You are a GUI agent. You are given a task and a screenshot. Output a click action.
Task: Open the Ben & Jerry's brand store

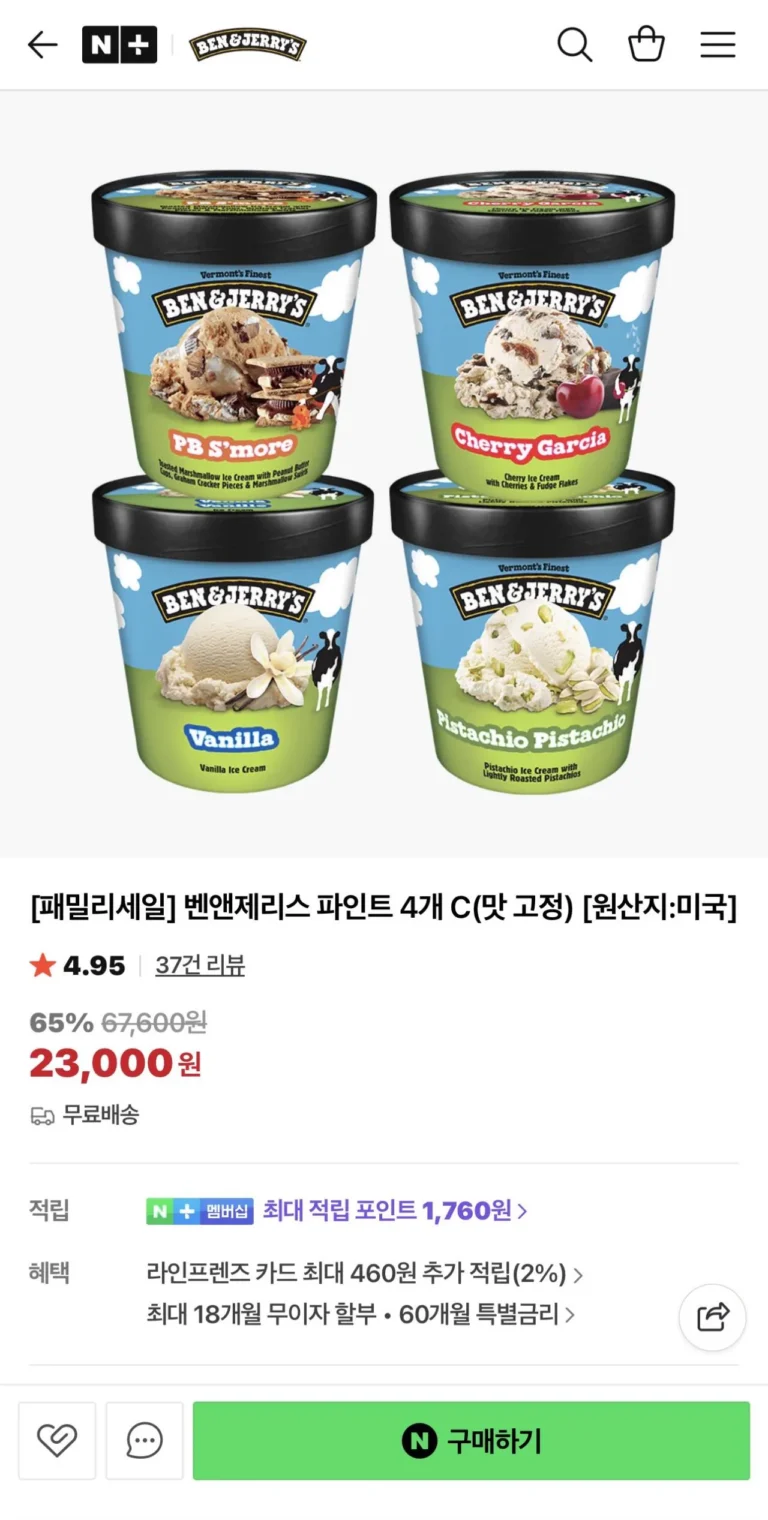coord(247,45)
